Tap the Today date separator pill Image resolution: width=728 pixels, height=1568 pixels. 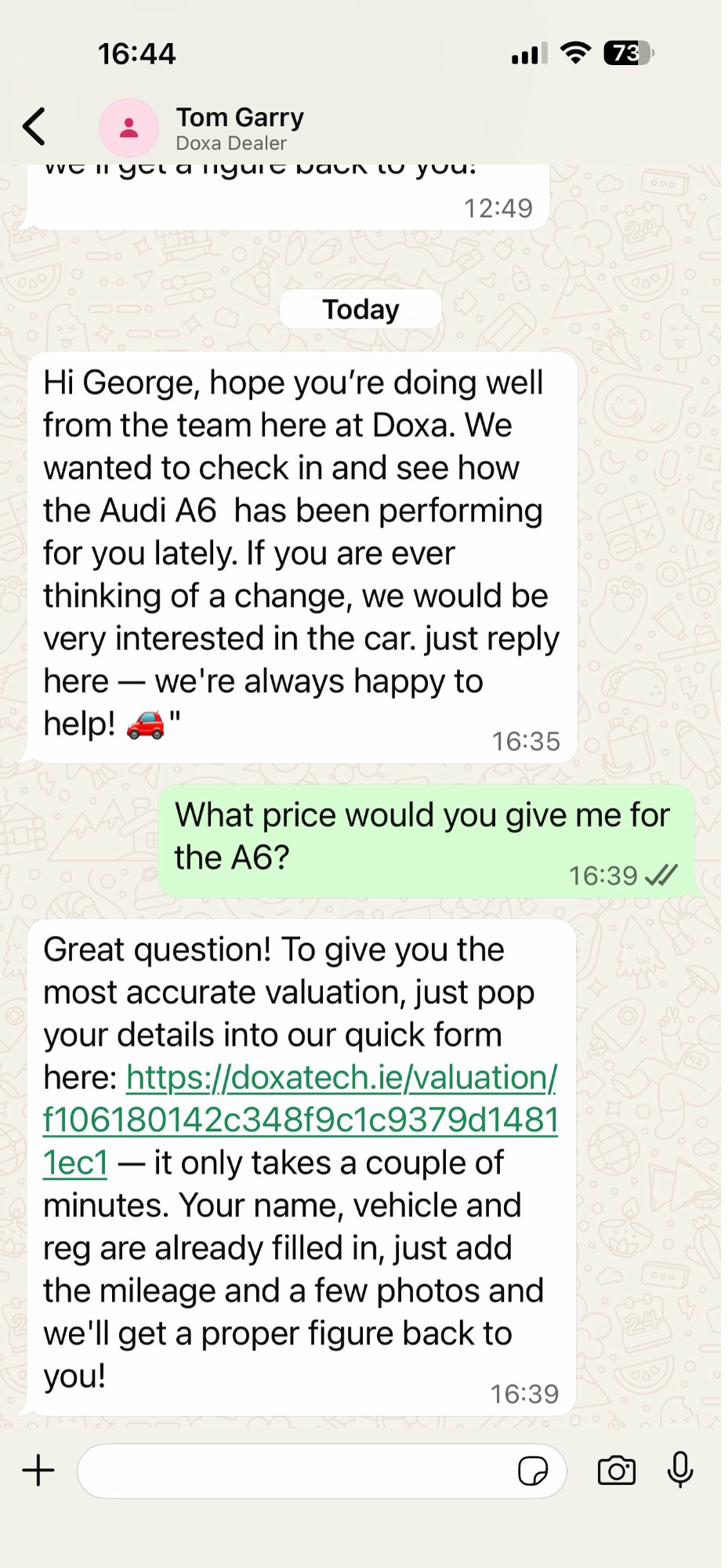pos(360,309)
